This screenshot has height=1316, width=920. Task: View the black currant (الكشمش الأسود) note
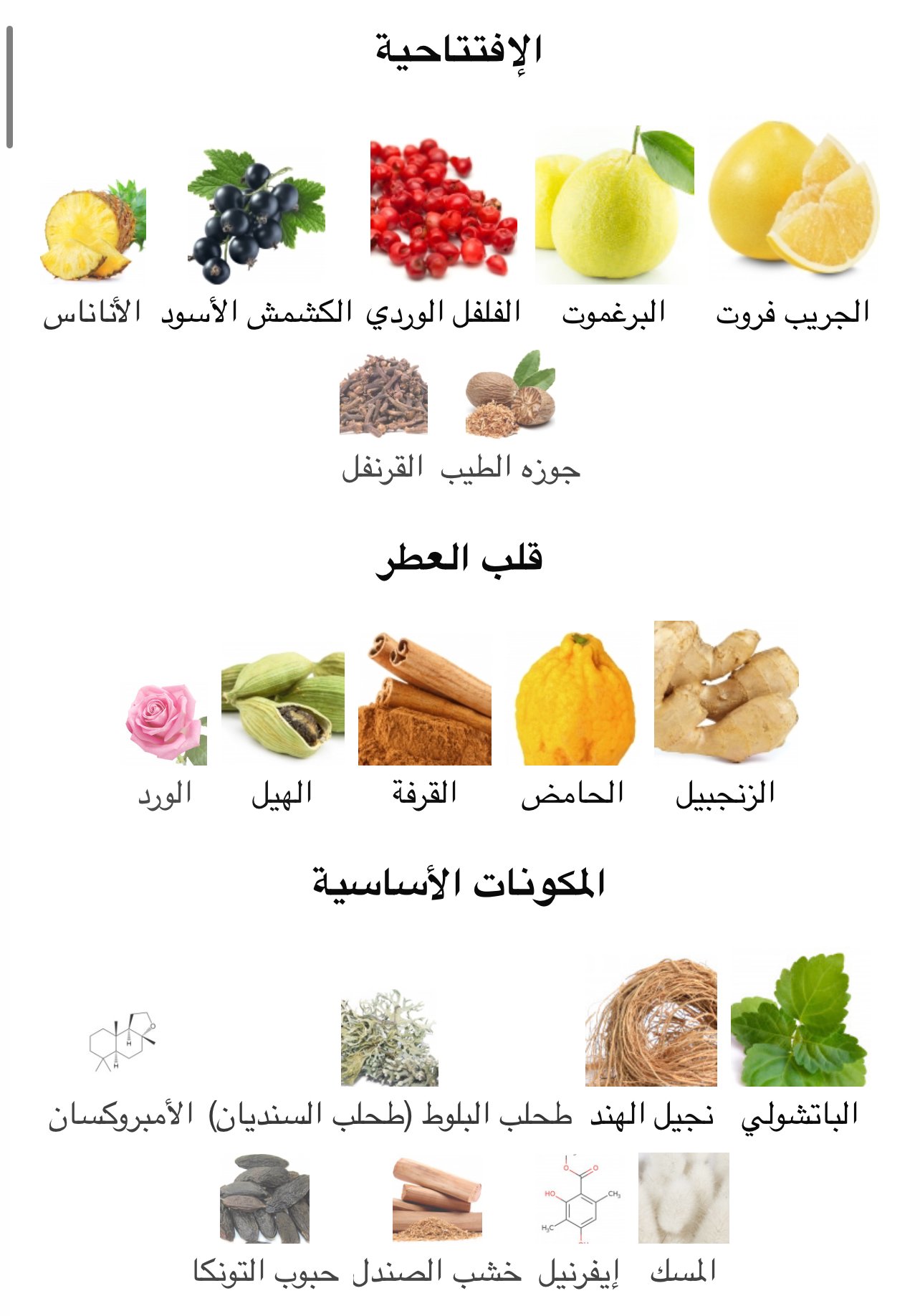256,215
